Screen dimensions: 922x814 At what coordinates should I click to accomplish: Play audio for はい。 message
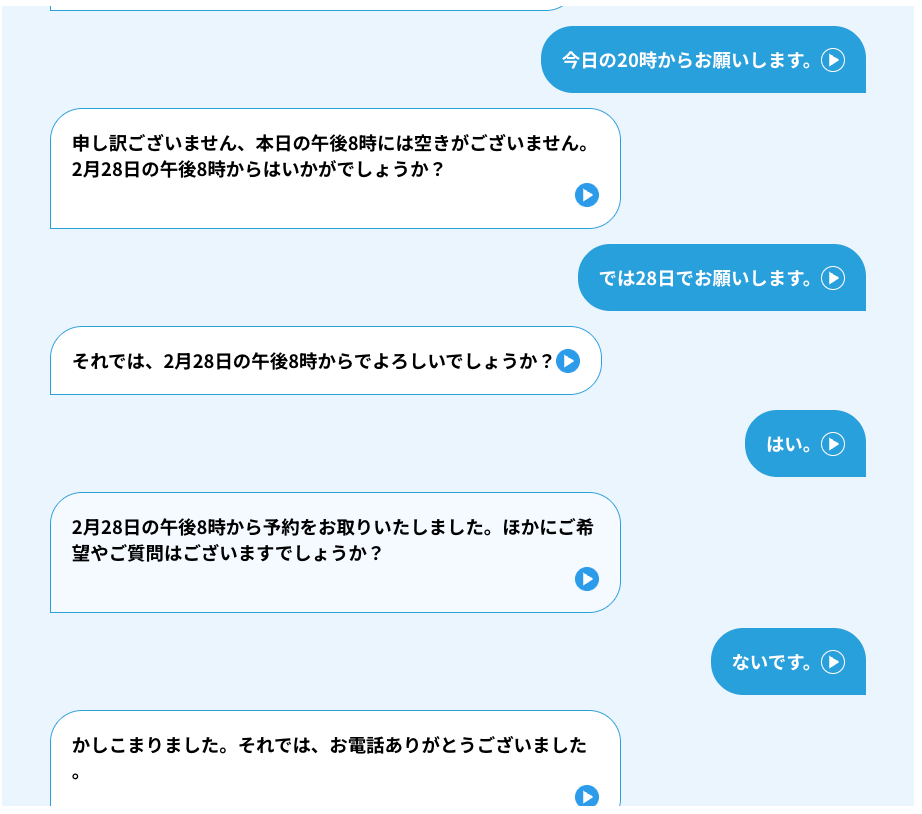pyautogui.click(x=833, y=444)
